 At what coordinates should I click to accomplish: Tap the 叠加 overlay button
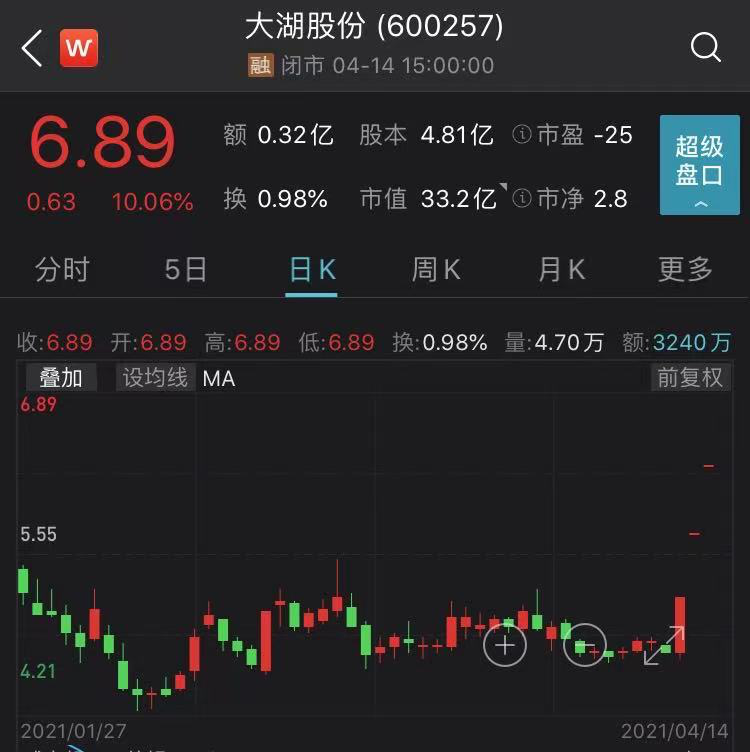point(61,377)
